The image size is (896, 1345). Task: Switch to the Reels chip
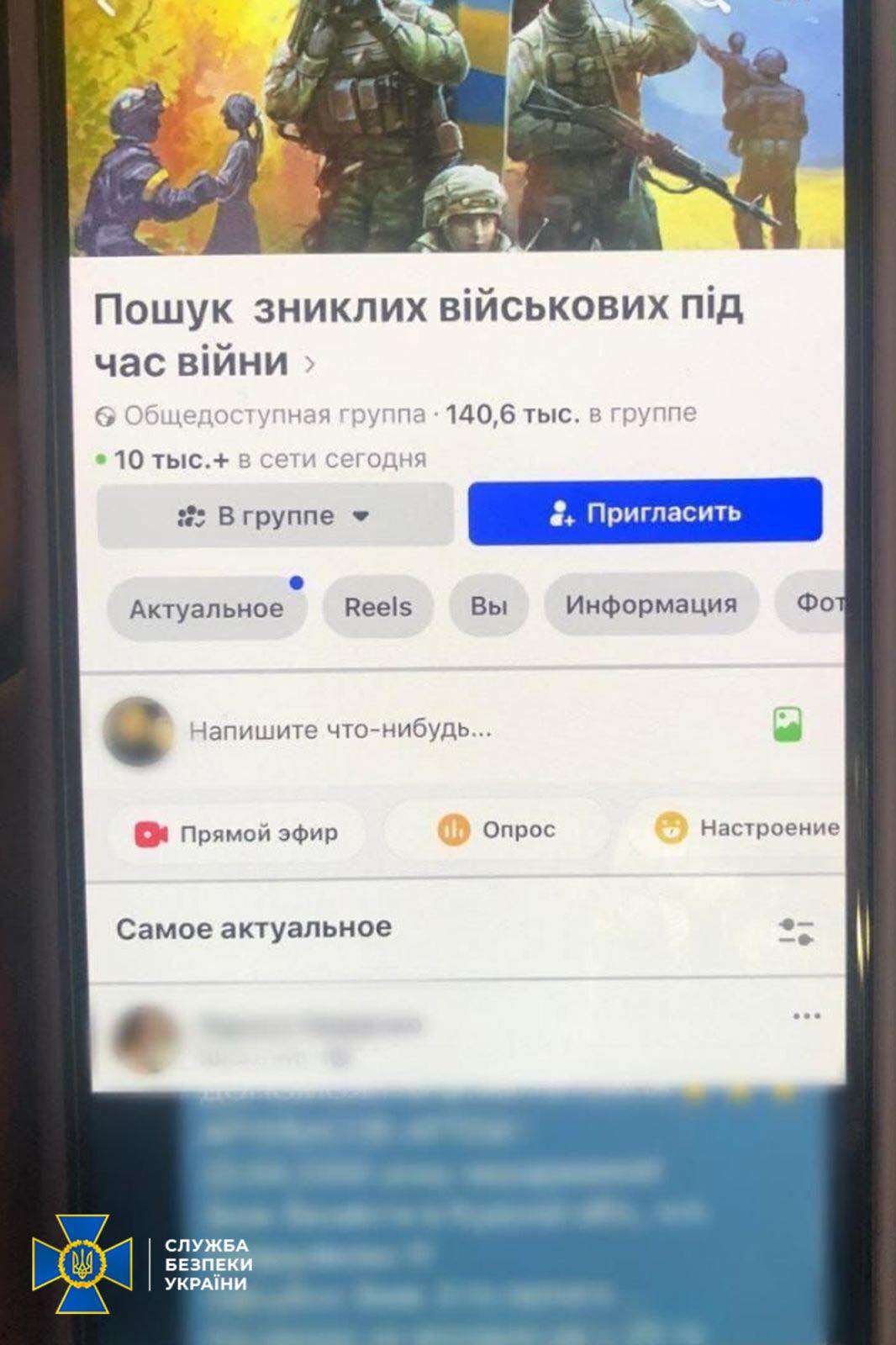378,607
